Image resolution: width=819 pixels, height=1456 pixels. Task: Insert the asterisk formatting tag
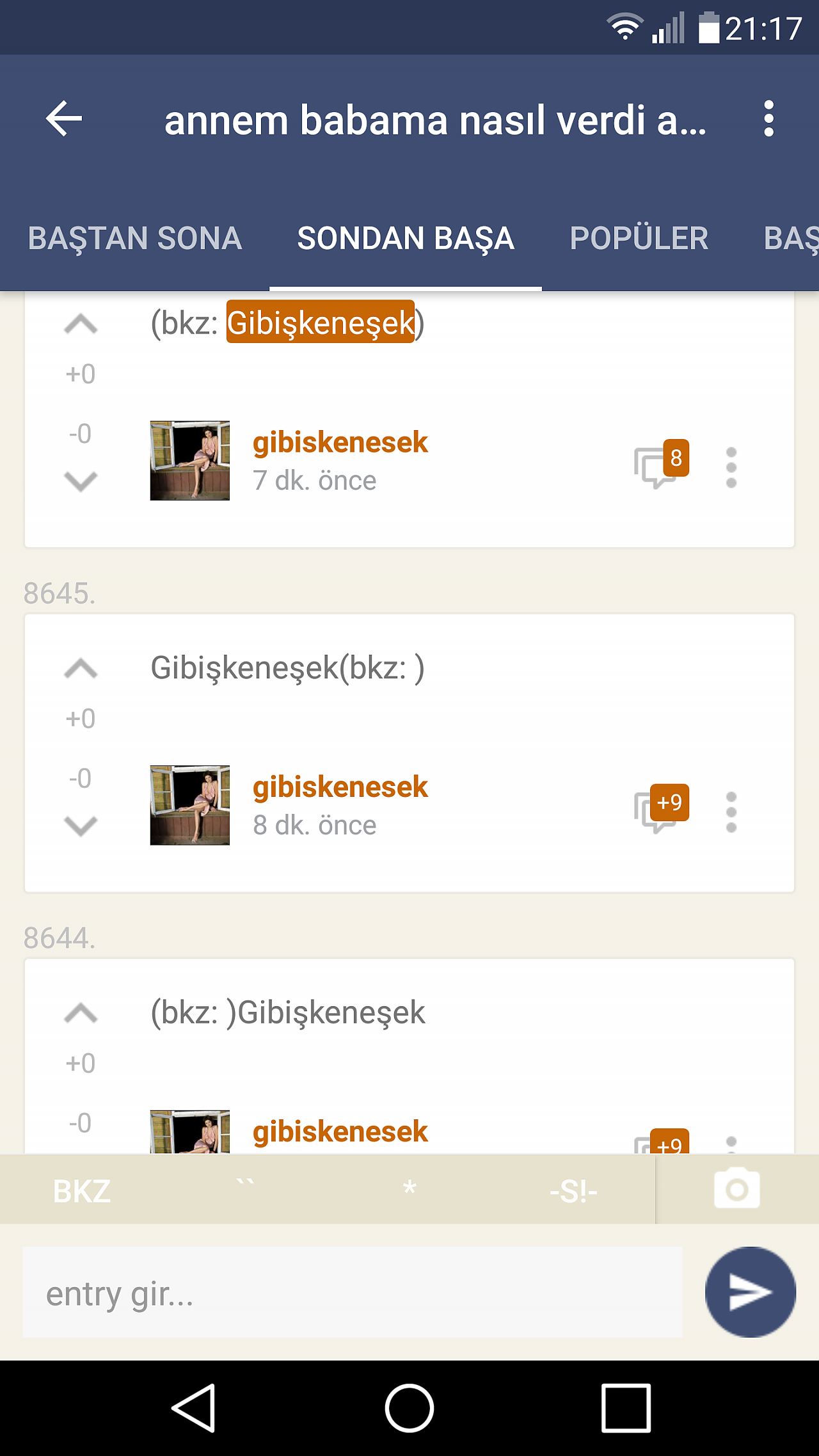tap(409, 1190)
